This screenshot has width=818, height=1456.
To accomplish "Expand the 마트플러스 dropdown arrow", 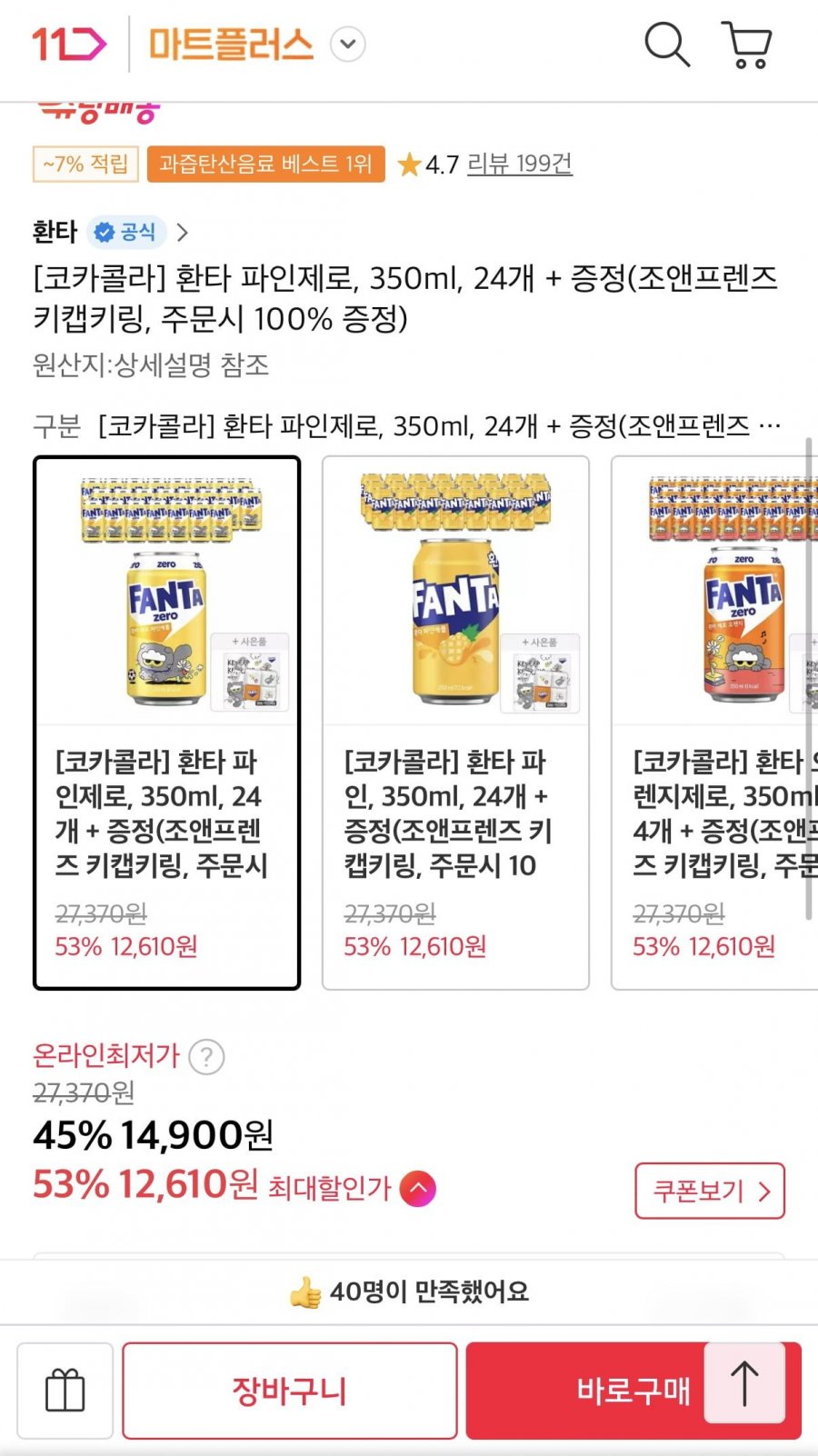I will point(347,45).
